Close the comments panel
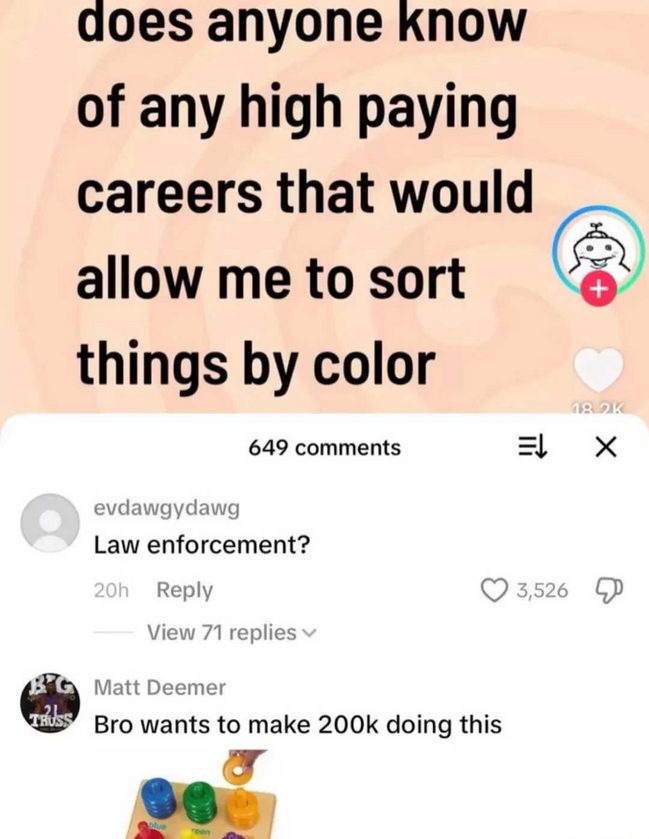Screen dimensions: 649x839 click(x=605, y=448)
